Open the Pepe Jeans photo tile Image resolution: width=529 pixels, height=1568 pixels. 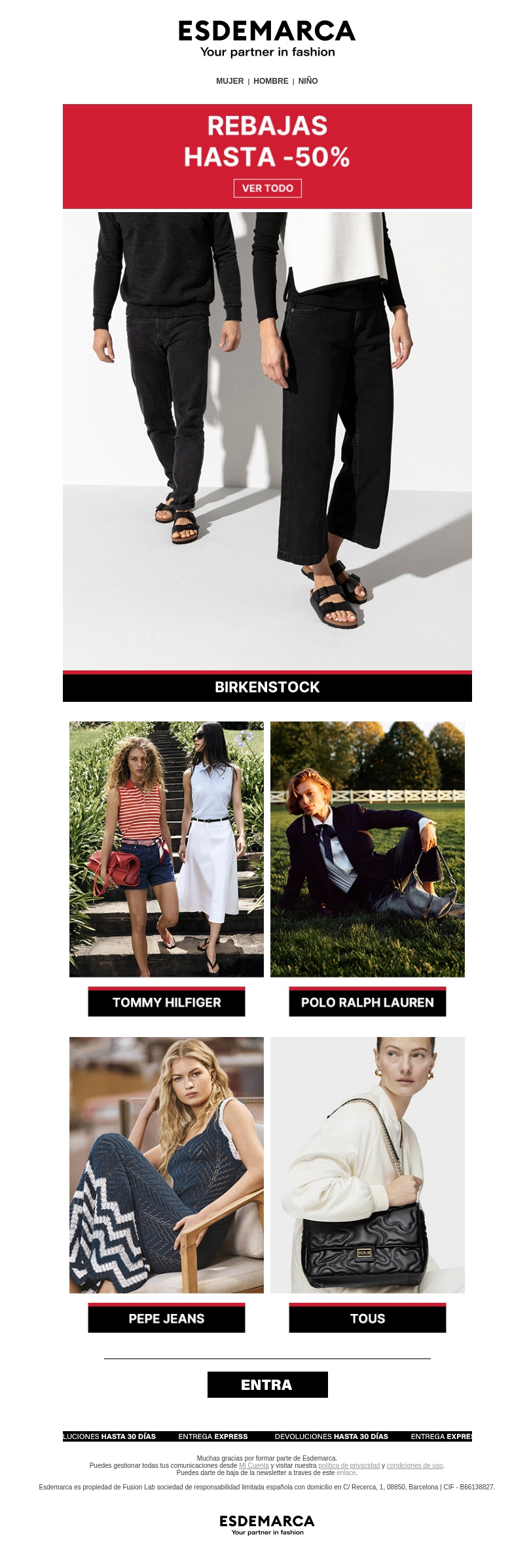166,1164
